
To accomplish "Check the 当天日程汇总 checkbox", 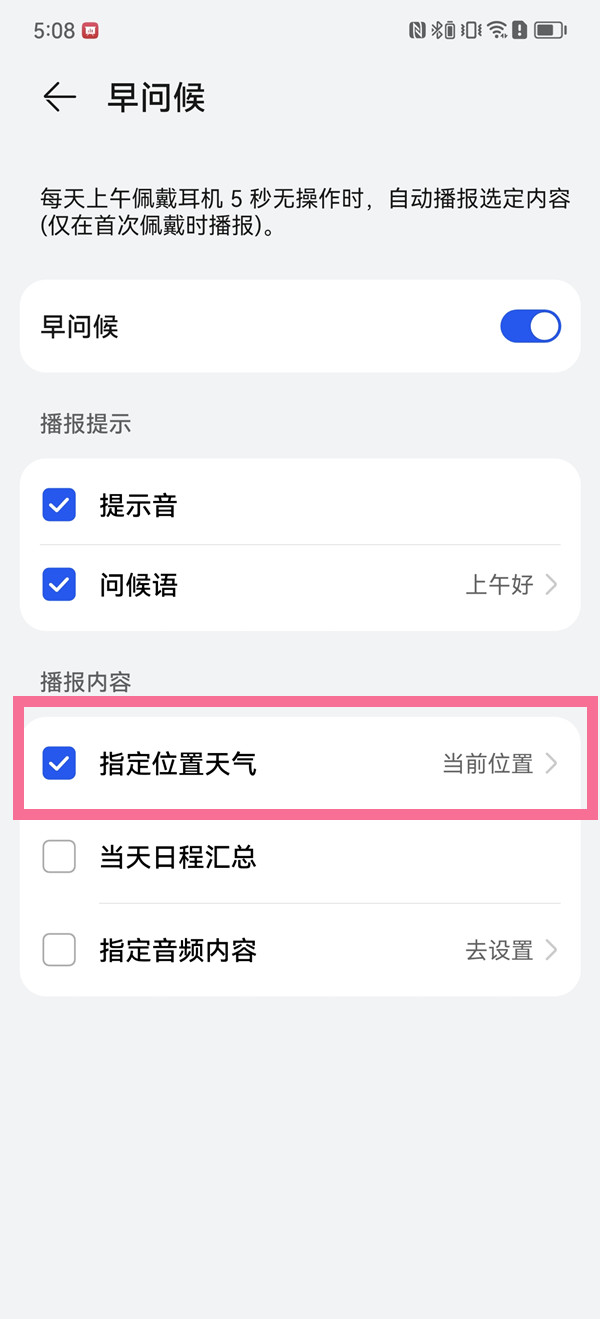I will coord(59,856).
